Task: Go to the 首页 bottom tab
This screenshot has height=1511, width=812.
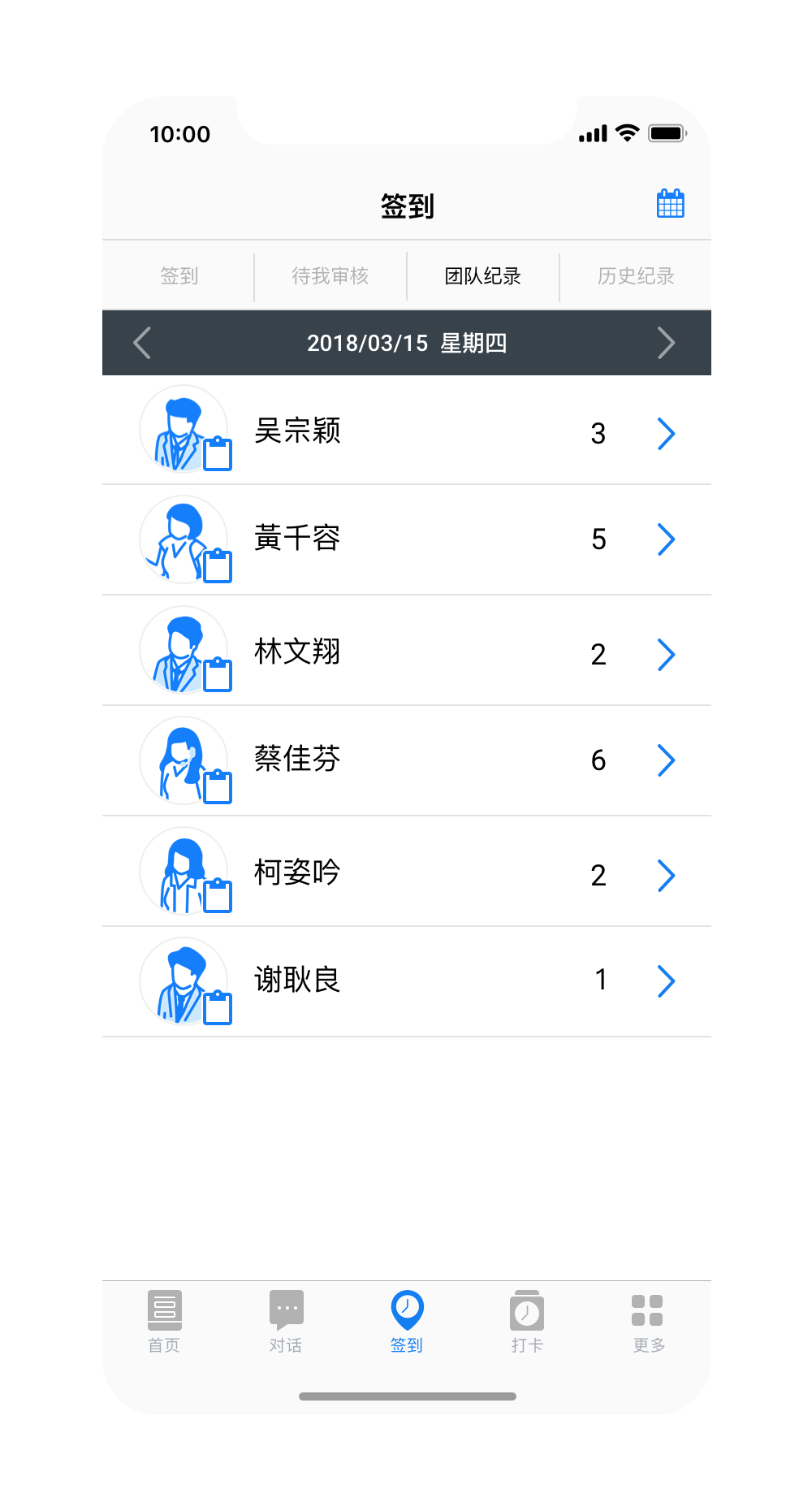Action: point(164,1321)
